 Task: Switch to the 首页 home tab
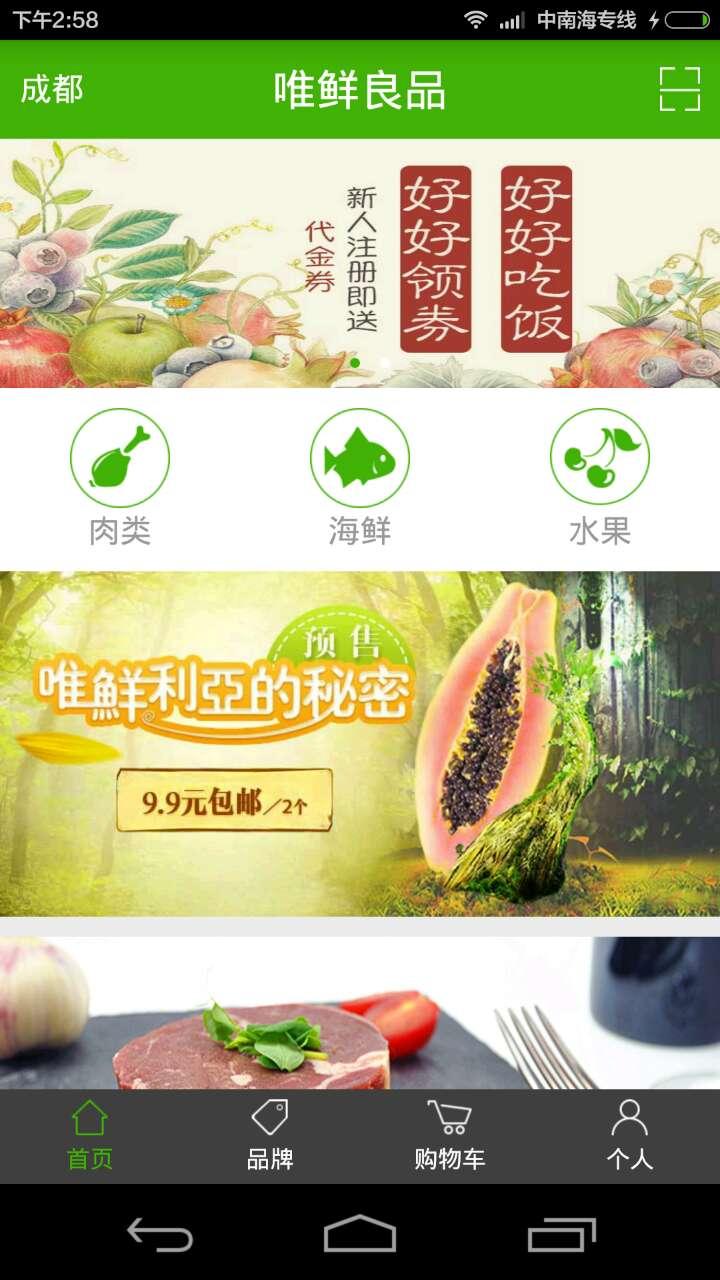90,1136
